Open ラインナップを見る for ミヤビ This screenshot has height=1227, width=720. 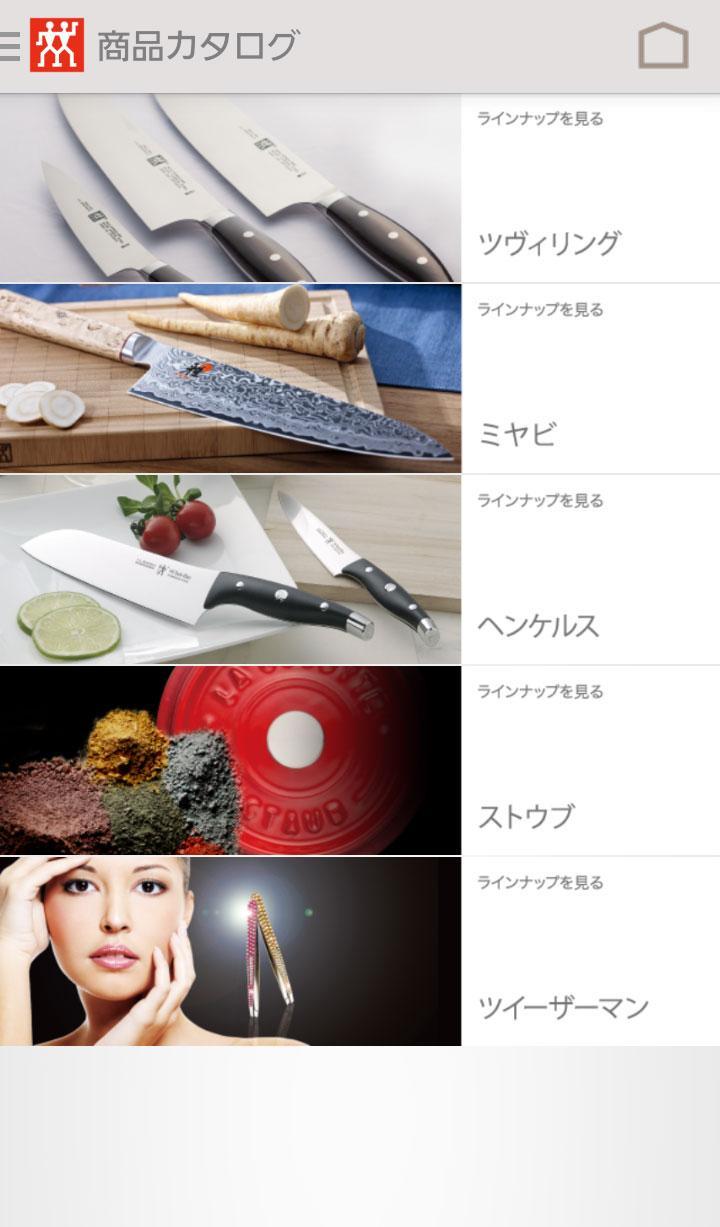(x=541, y=310)
